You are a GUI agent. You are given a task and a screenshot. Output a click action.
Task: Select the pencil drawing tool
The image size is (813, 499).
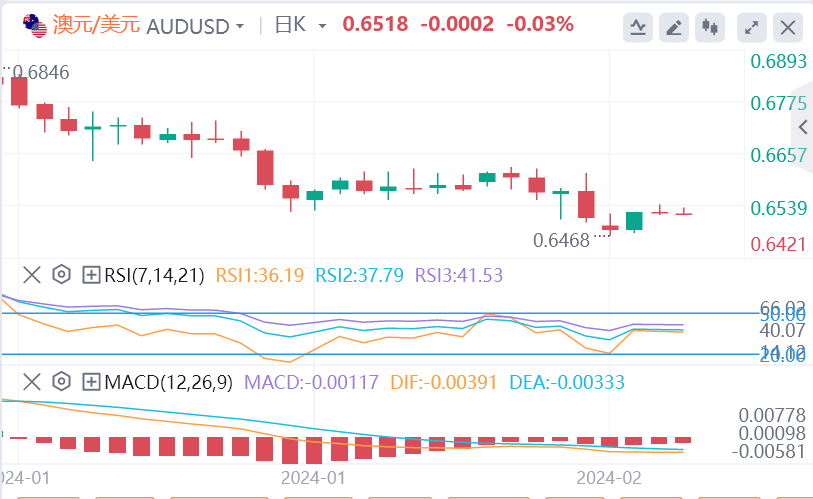676,26
